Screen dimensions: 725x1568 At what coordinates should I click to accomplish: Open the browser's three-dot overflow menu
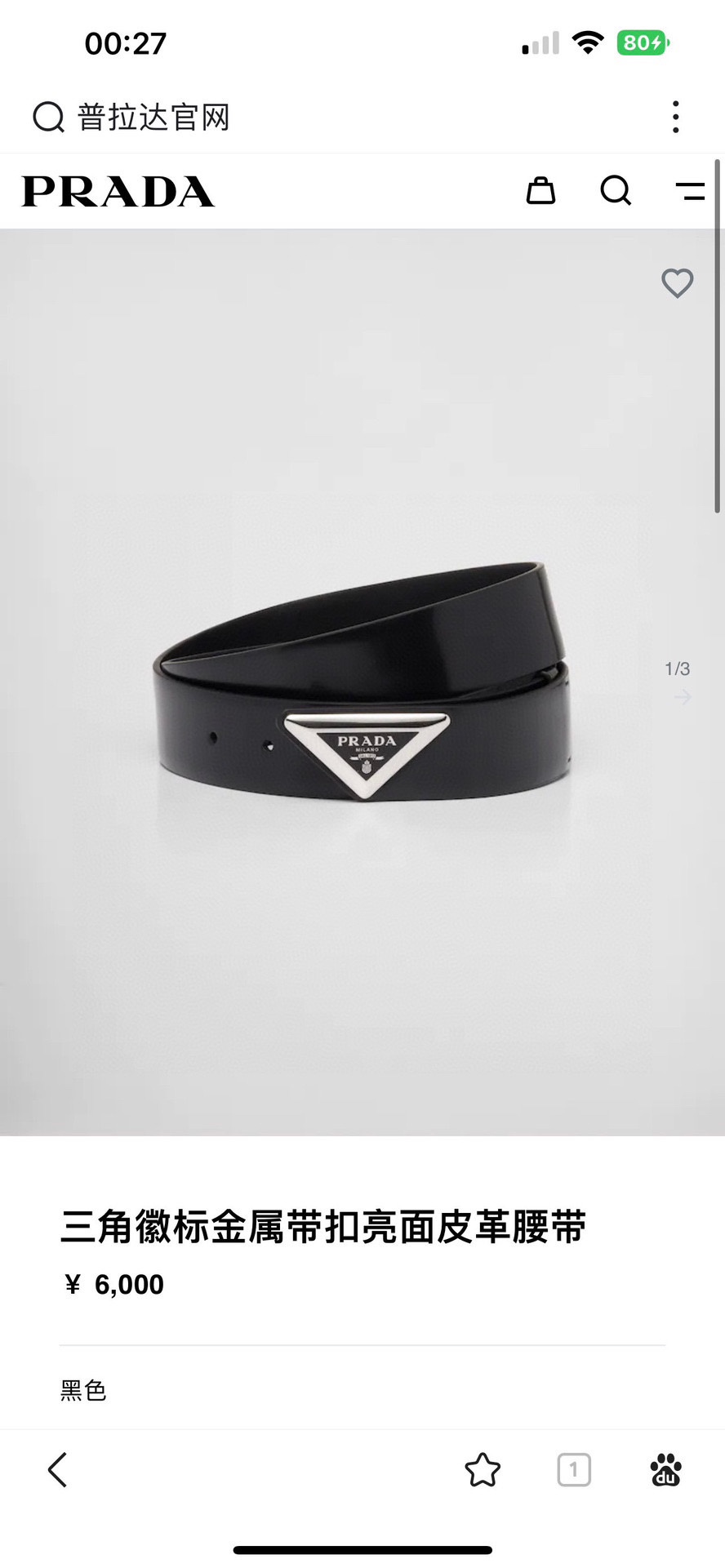point(675,118)
